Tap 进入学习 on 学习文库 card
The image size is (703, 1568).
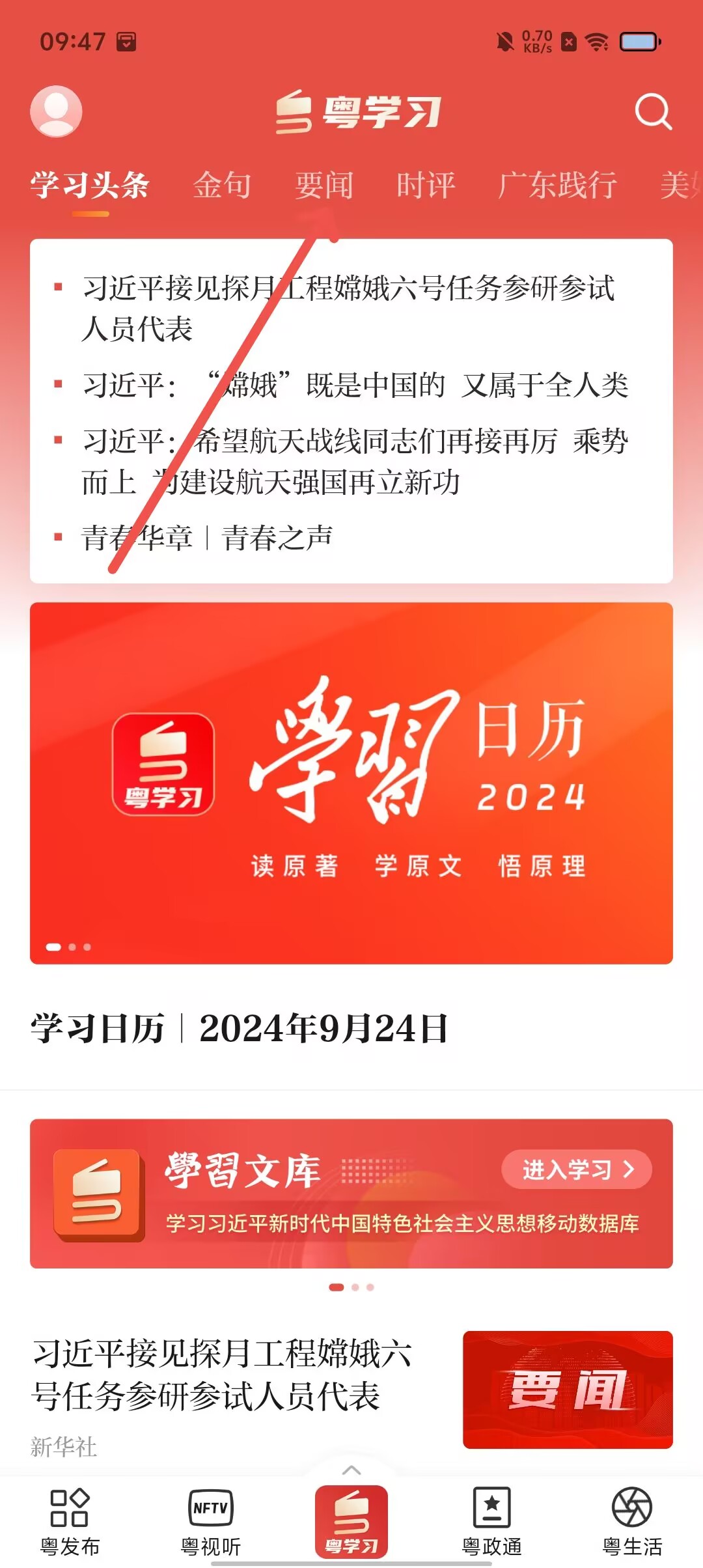tap(576, 1169)
